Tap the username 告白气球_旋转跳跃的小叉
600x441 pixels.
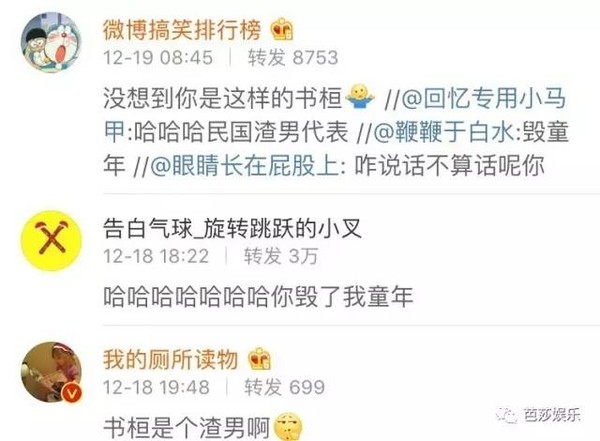231,227
